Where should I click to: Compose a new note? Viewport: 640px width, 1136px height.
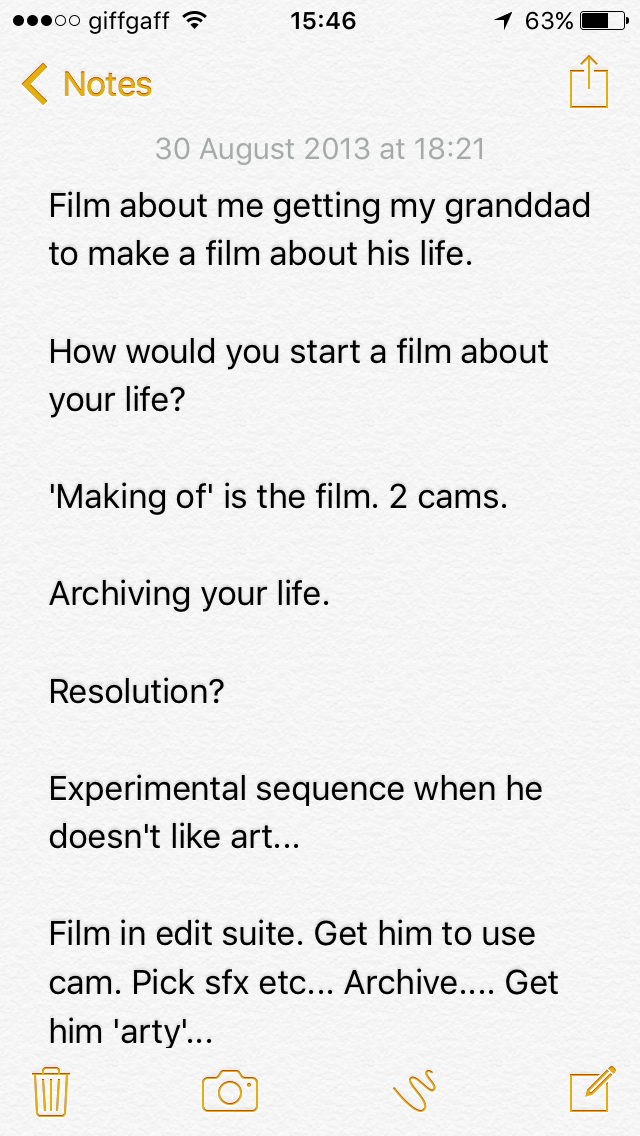click(593, 1089)
